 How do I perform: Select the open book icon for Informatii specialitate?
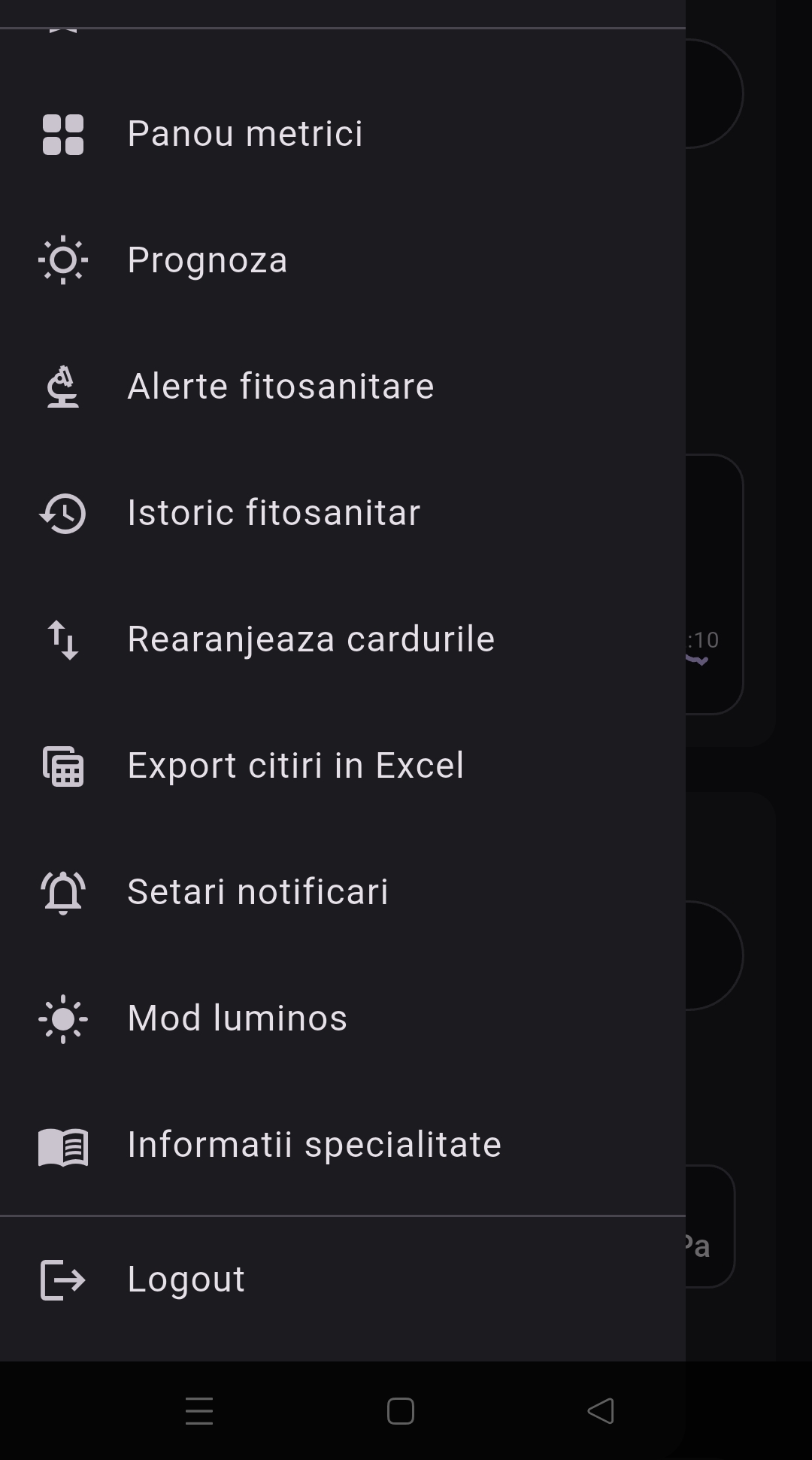pyautogui.click(x=63, y=1145)
